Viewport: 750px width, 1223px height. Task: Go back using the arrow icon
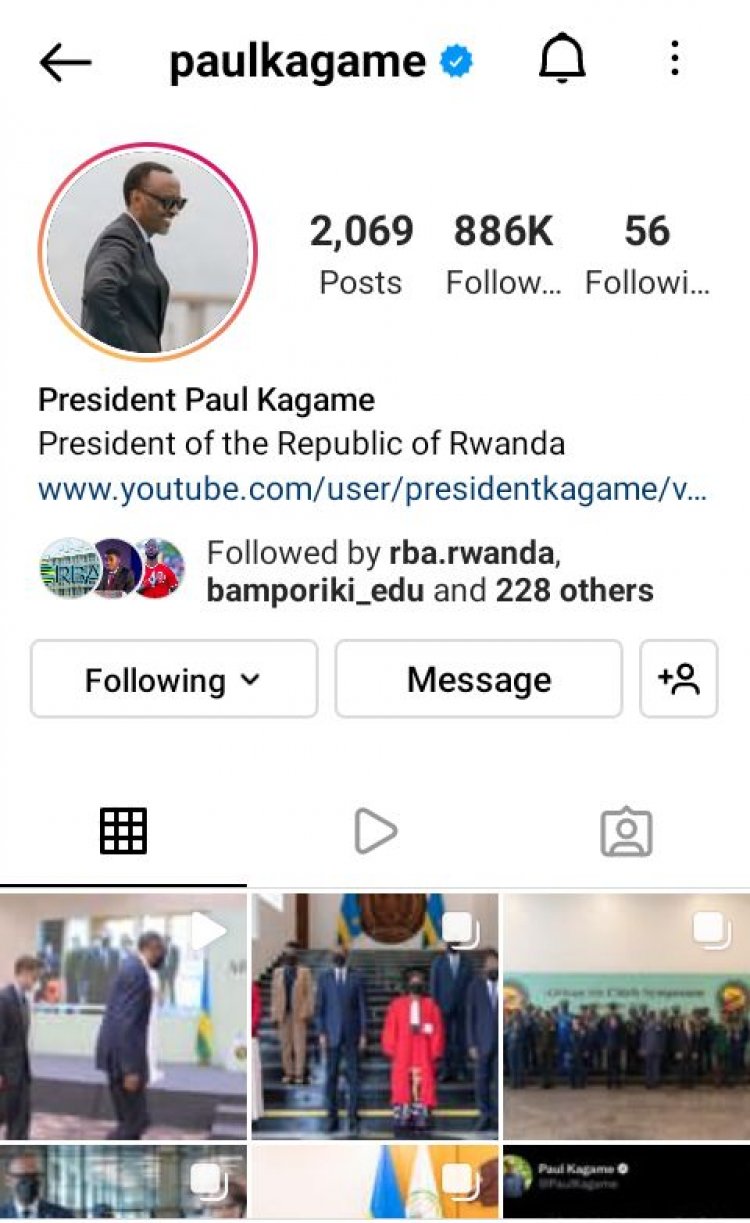click(x=65, y=62)
